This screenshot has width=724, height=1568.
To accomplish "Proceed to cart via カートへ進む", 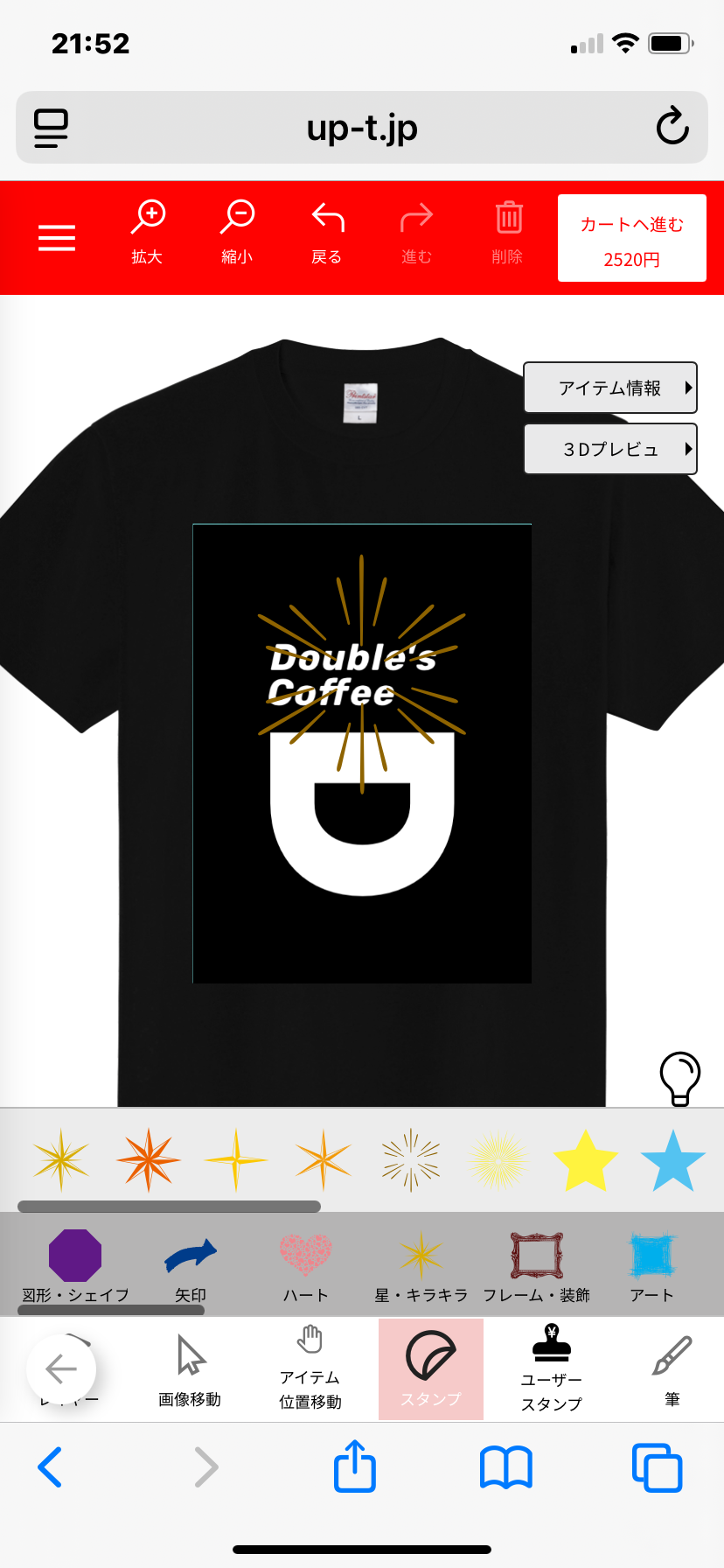I will (632, 238).
